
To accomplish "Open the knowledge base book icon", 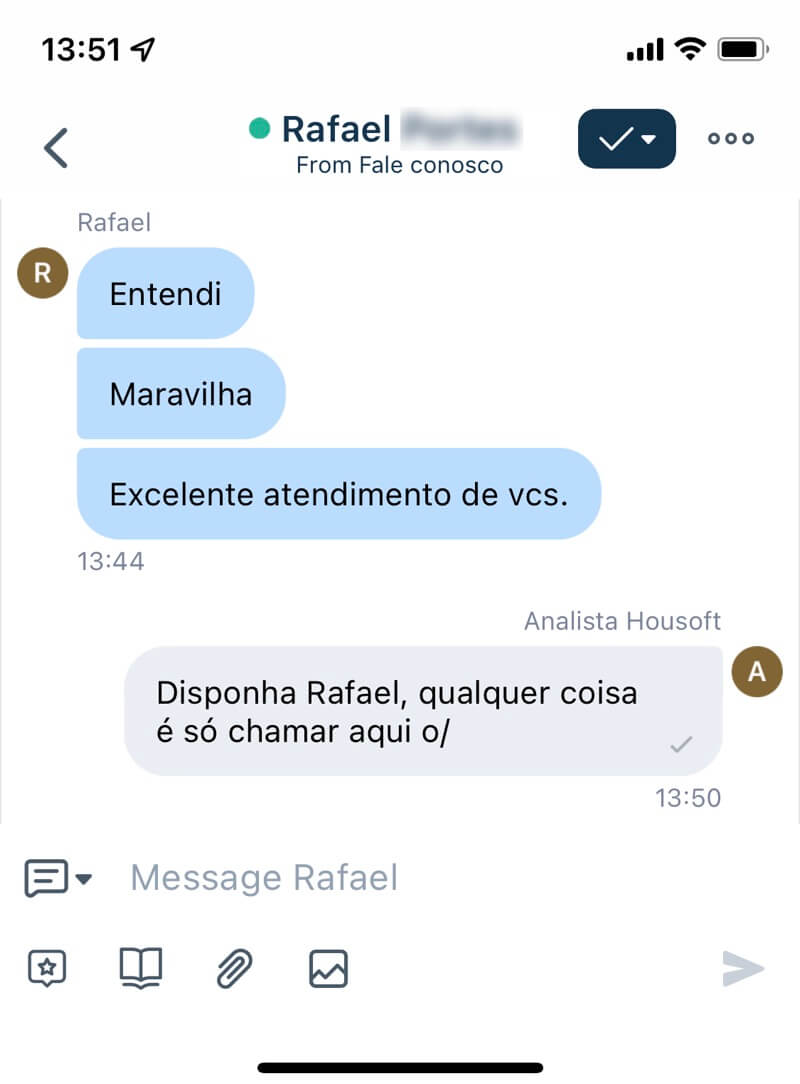I will pos(140,968).
